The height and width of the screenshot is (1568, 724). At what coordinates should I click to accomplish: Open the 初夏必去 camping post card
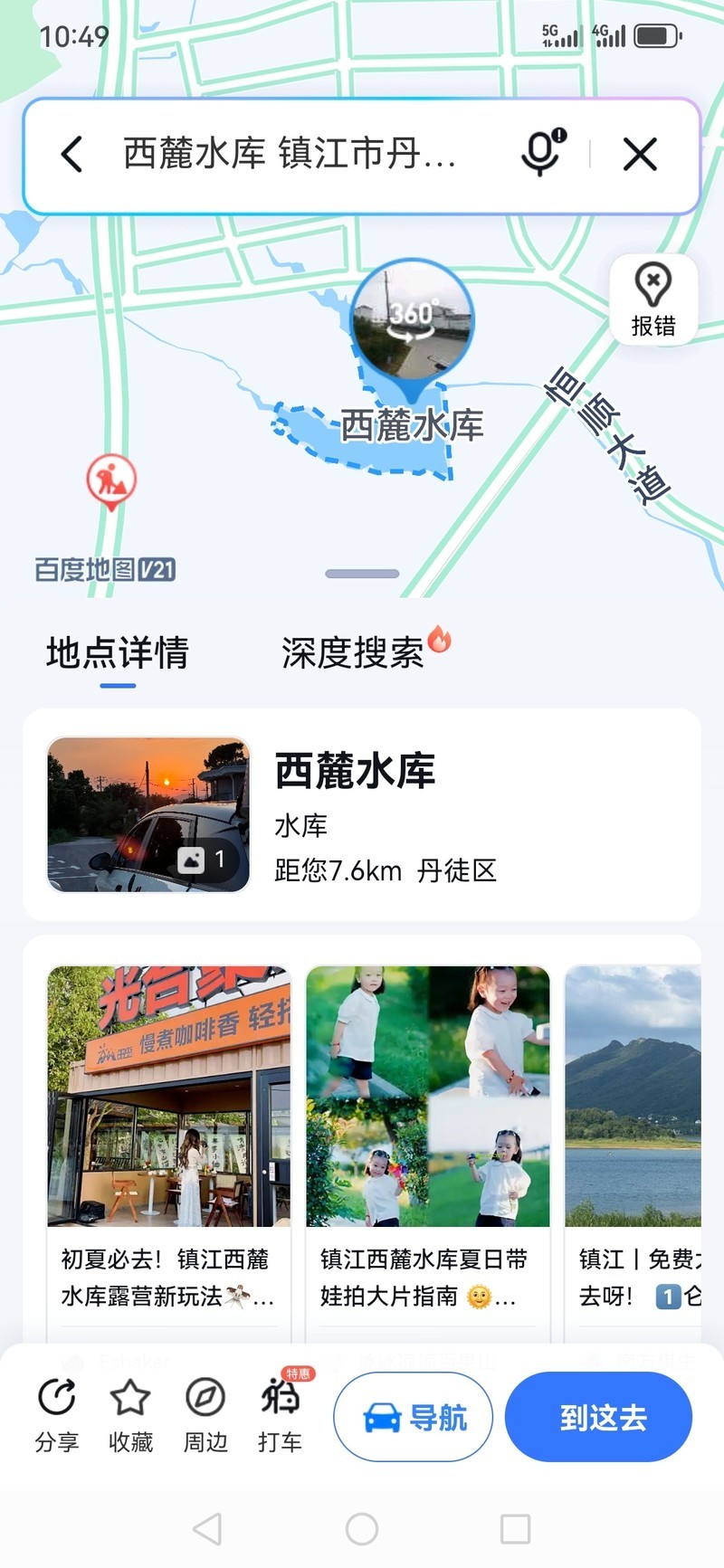pyautogui.click(x=169, y=1140)
